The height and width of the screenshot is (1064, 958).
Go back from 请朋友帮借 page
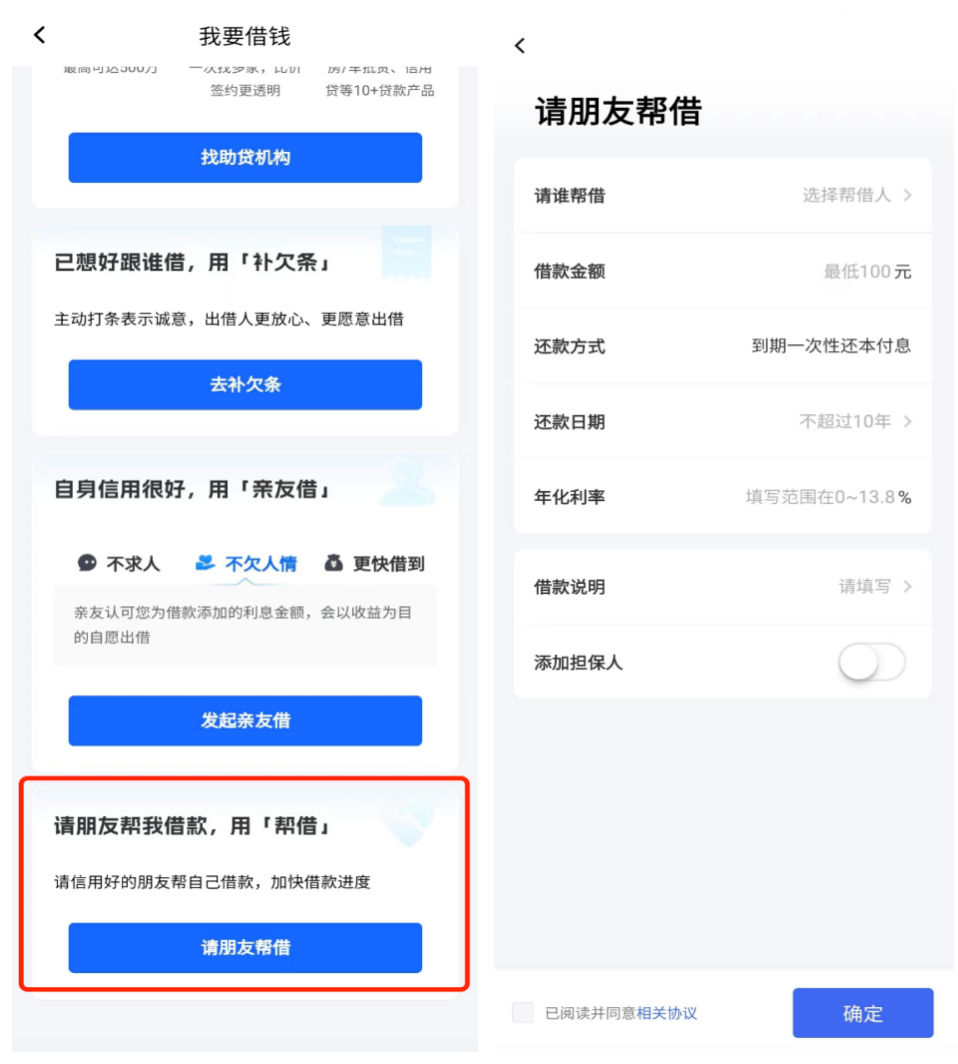(x=519, y=46)
